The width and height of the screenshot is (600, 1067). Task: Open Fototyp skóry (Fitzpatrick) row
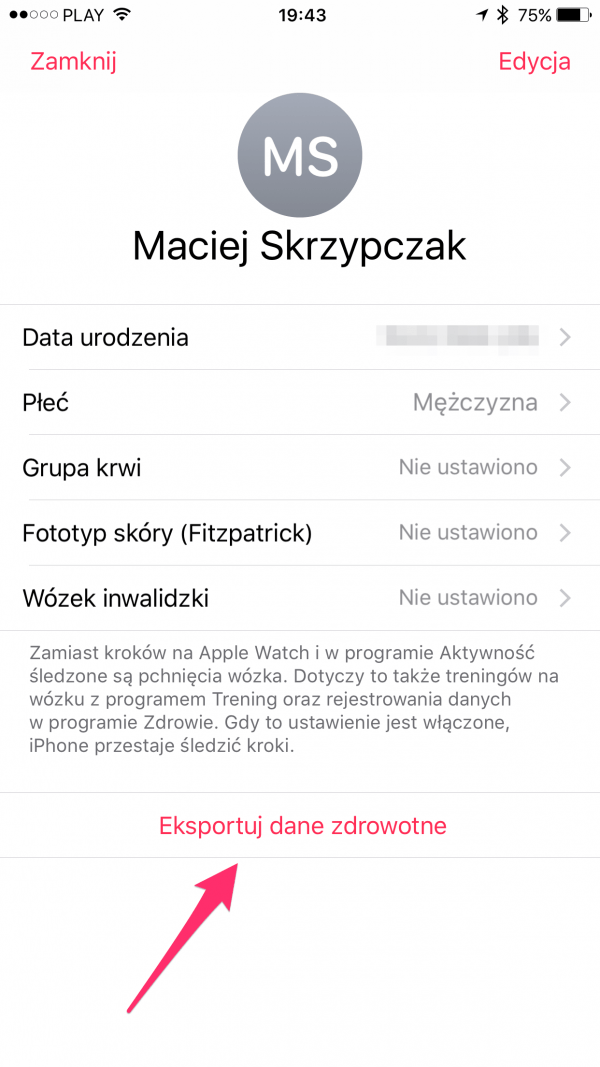(300, 533)
